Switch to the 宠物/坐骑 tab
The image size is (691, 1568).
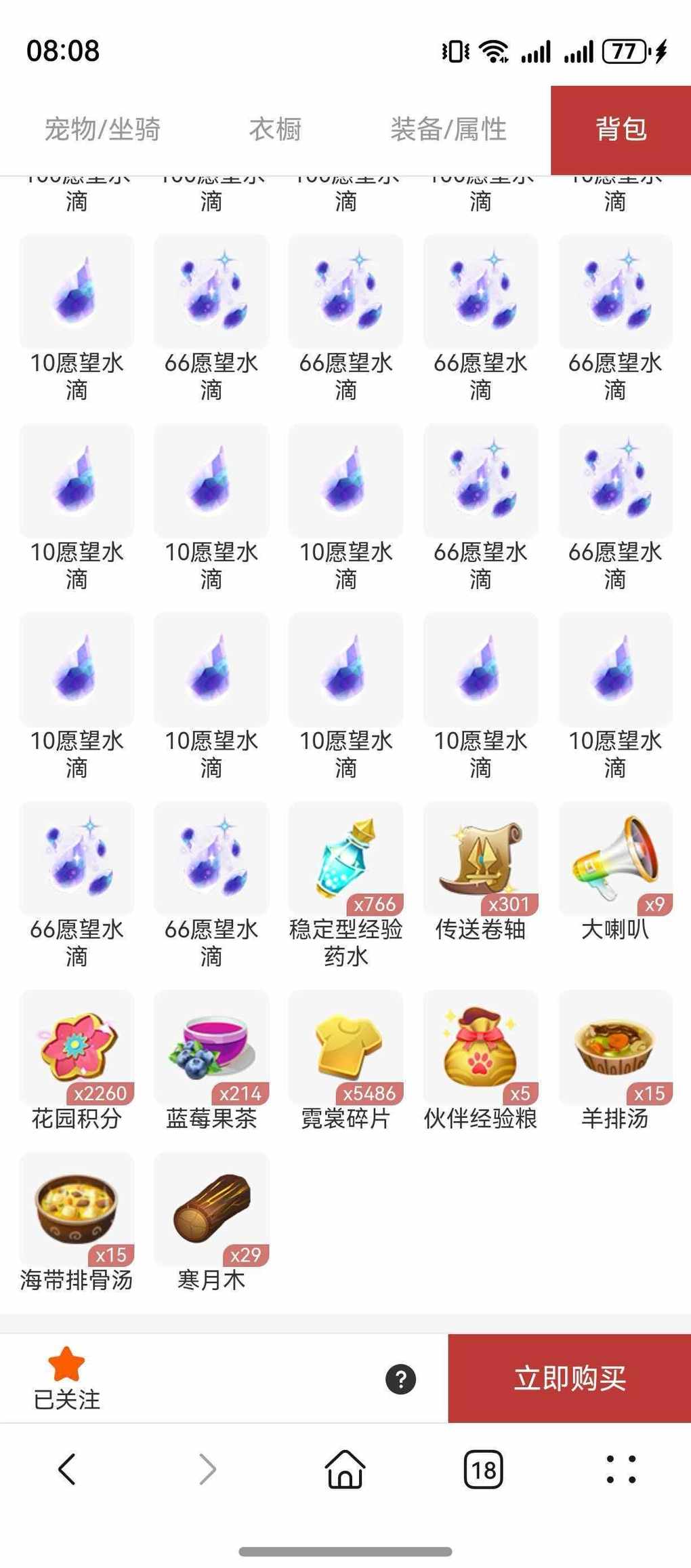tap(102, 129)
